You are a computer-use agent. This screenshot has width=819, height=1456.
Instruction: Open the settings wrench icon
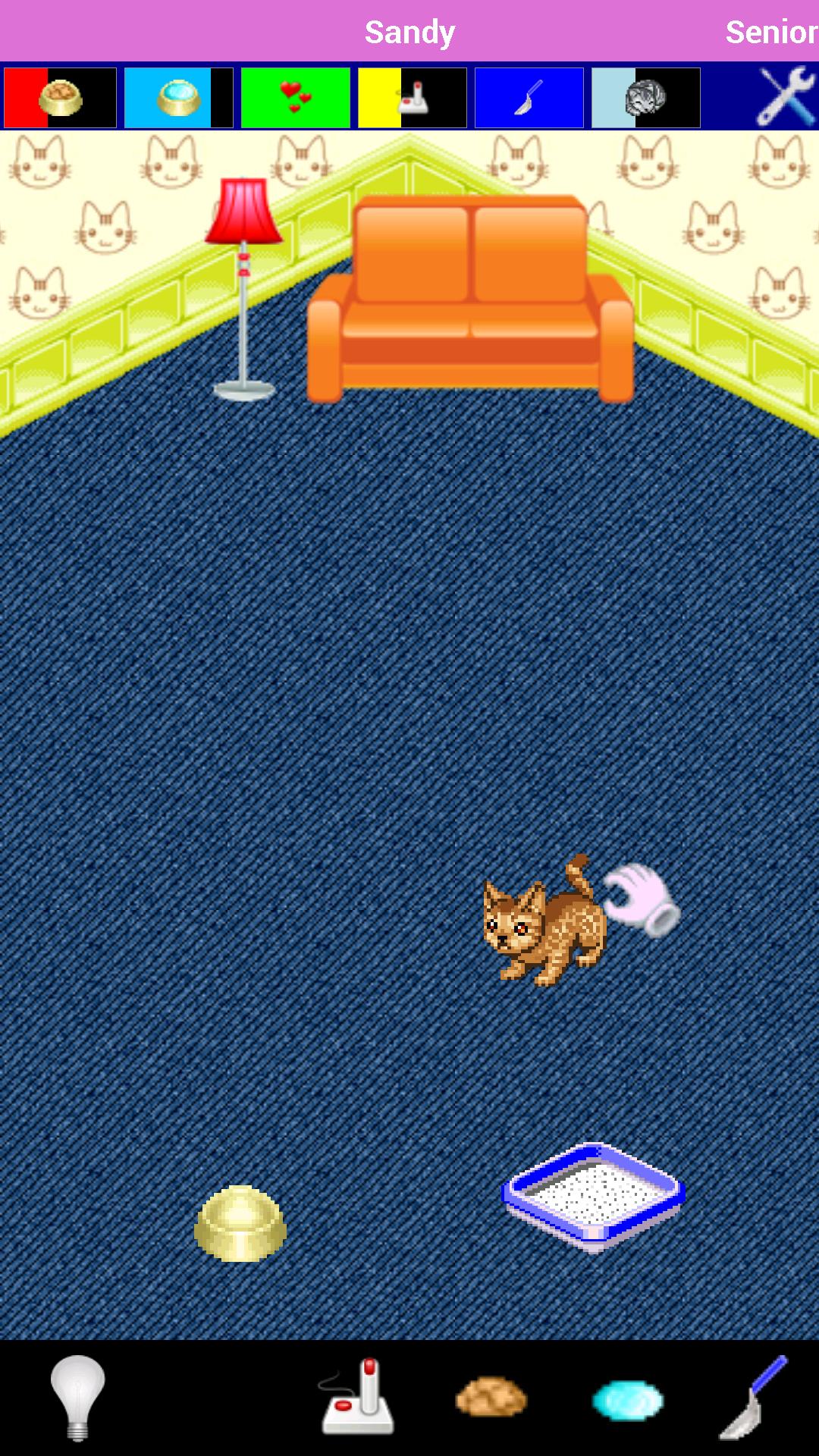785,96
